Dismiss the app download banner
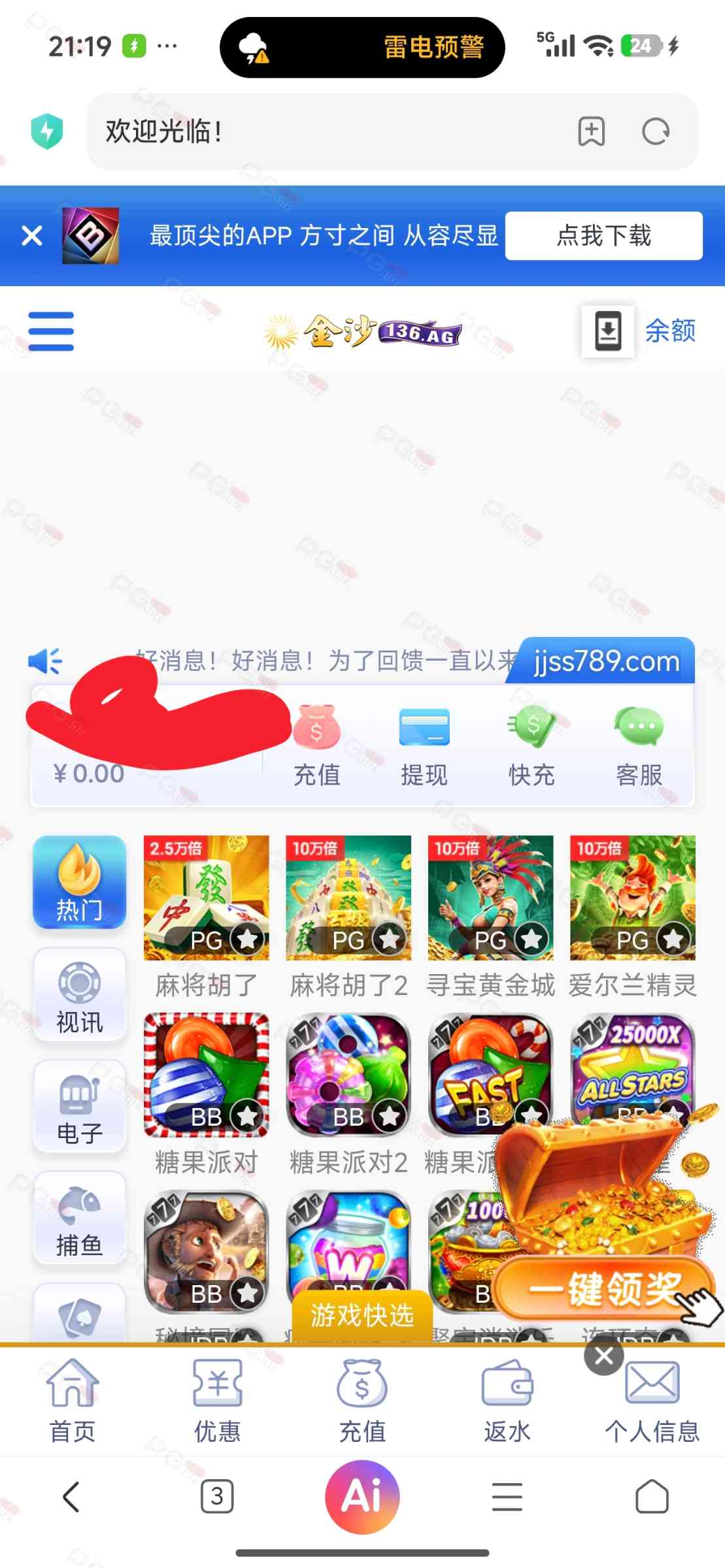 pos(31,235)
